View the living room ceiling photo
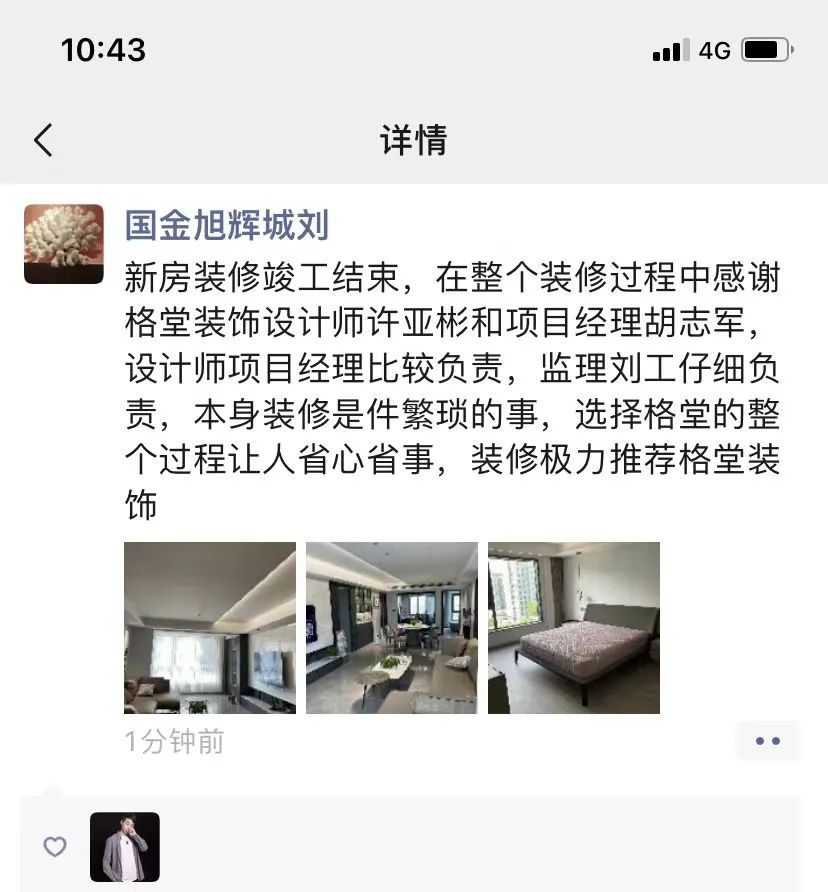828x892 pixels. click(210, 628)
